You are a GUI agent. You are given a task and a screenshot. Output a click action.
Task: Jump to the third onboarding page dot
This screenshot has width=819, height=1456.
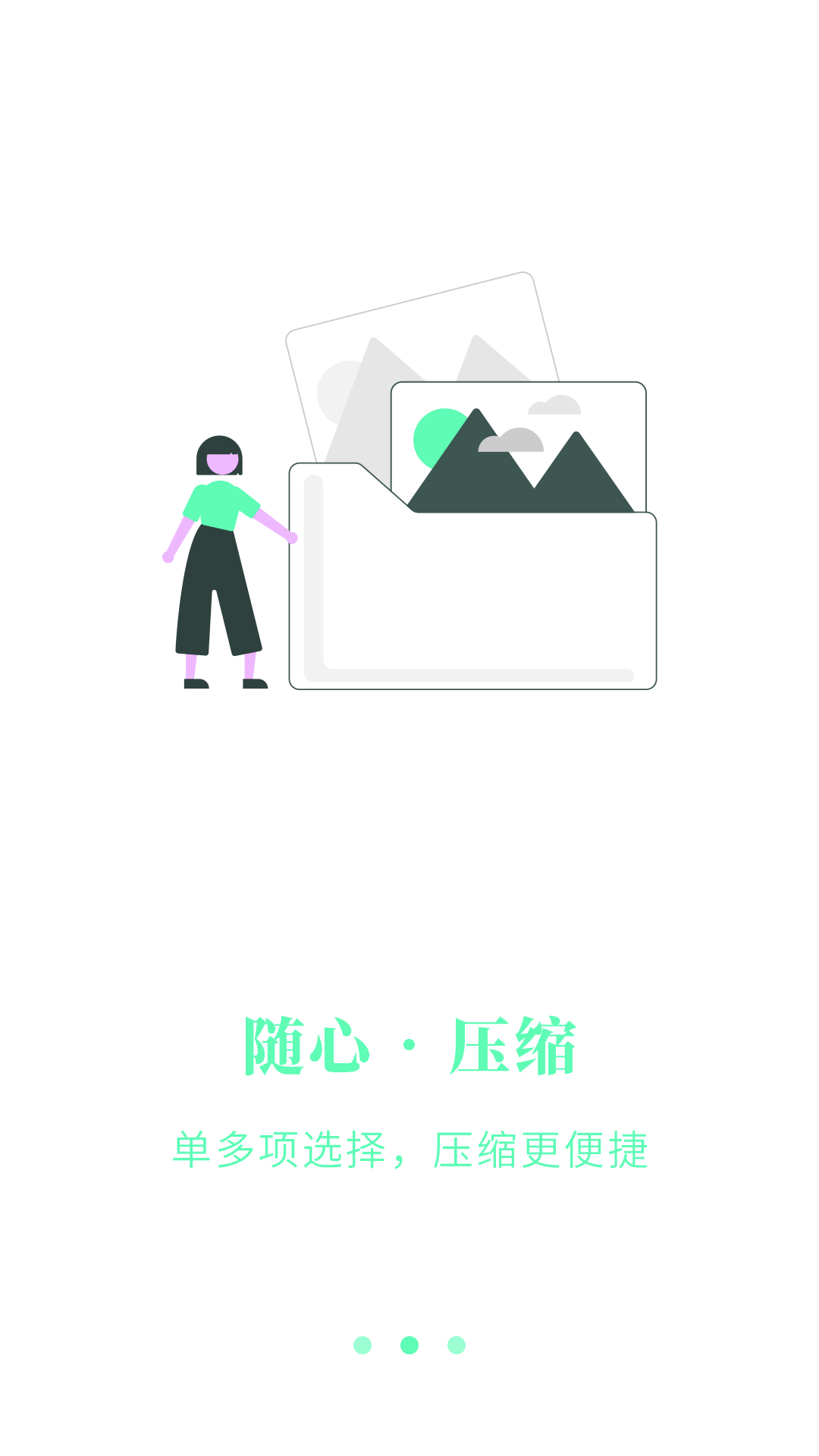click(x=457, y=1345)
